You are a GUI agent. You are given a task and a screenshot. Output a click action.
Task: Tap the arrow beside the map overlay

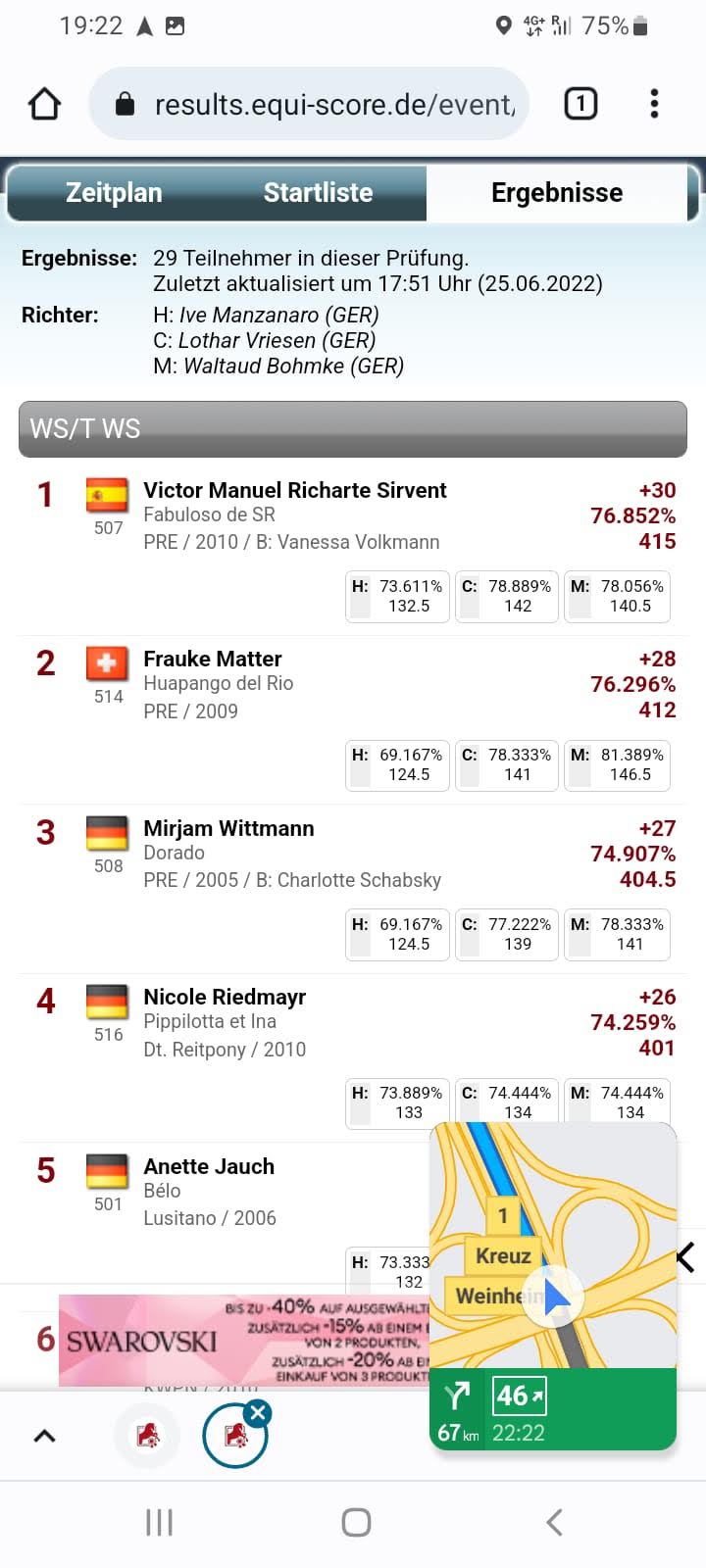tap(686, 1257)
